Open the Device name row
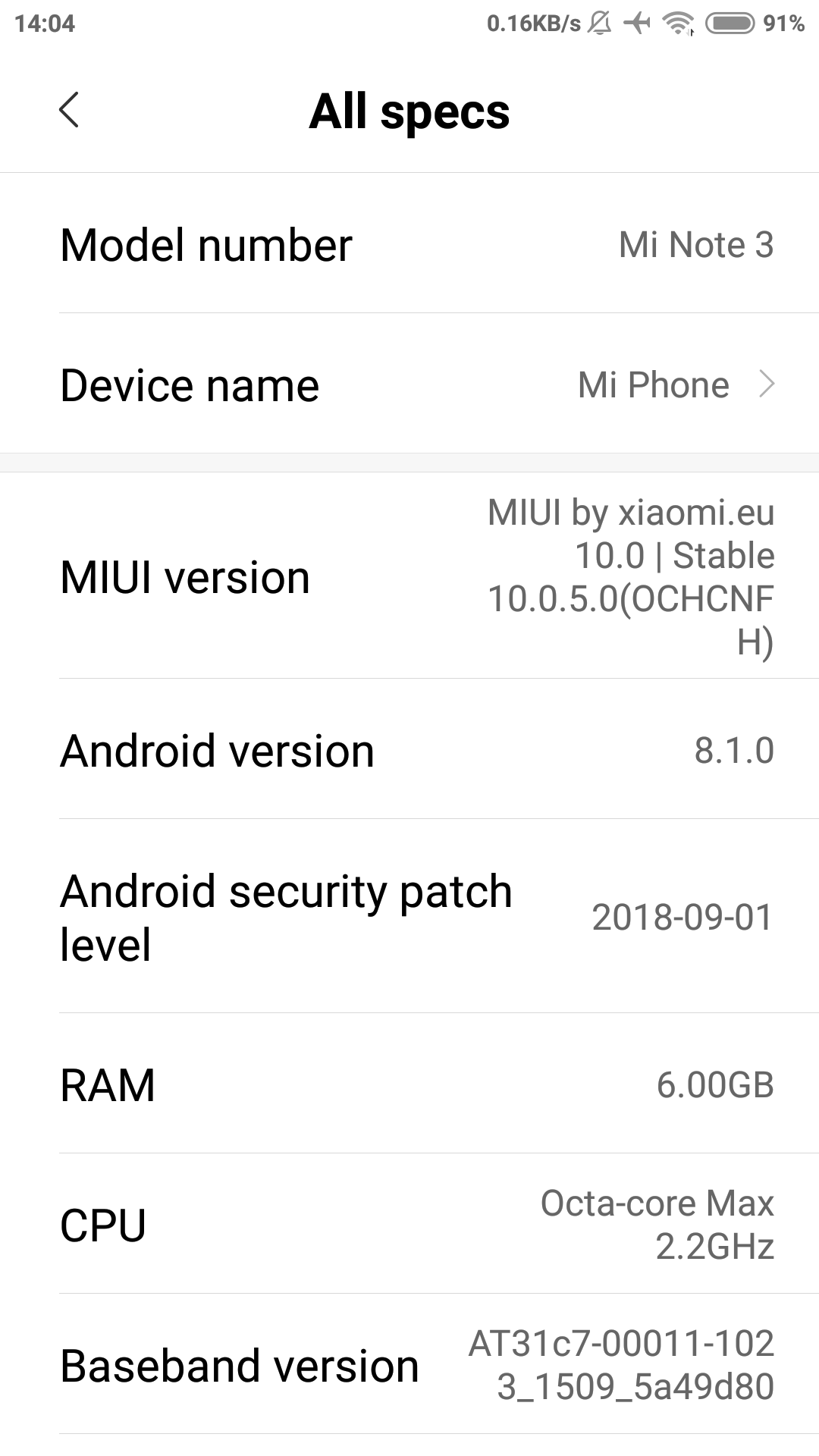 point(409,384)
